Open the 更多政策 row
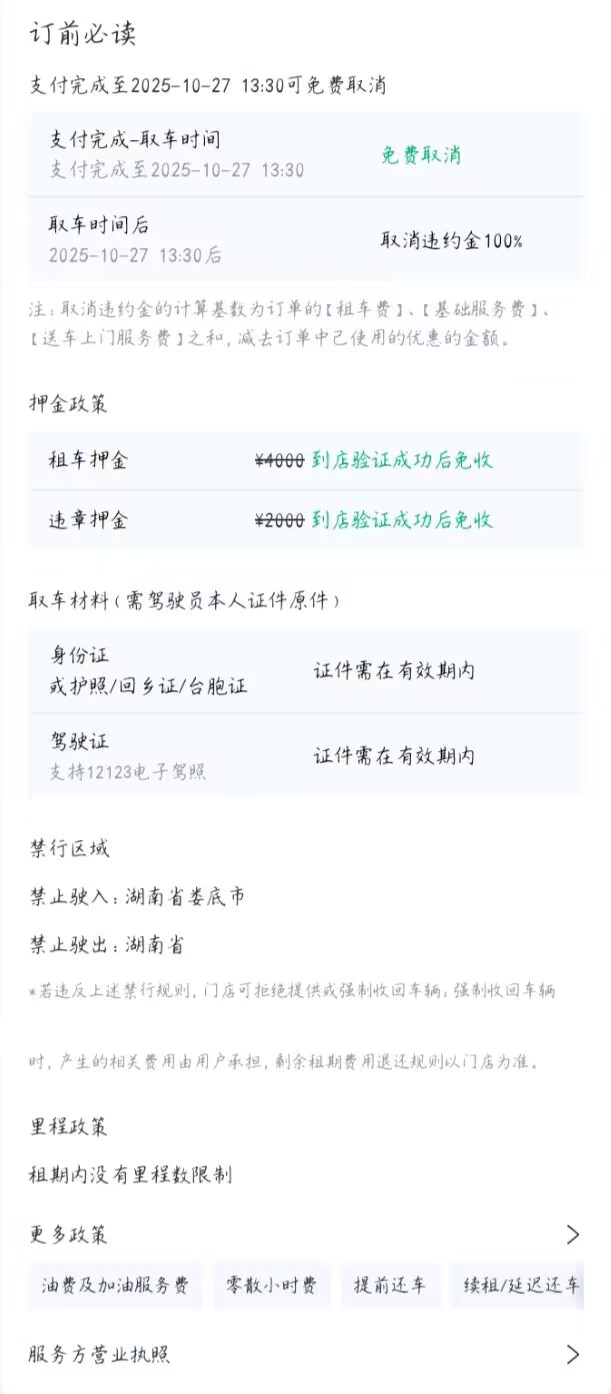The width and height of the screenshot is (611, 1394). (x=305, y=1234)
